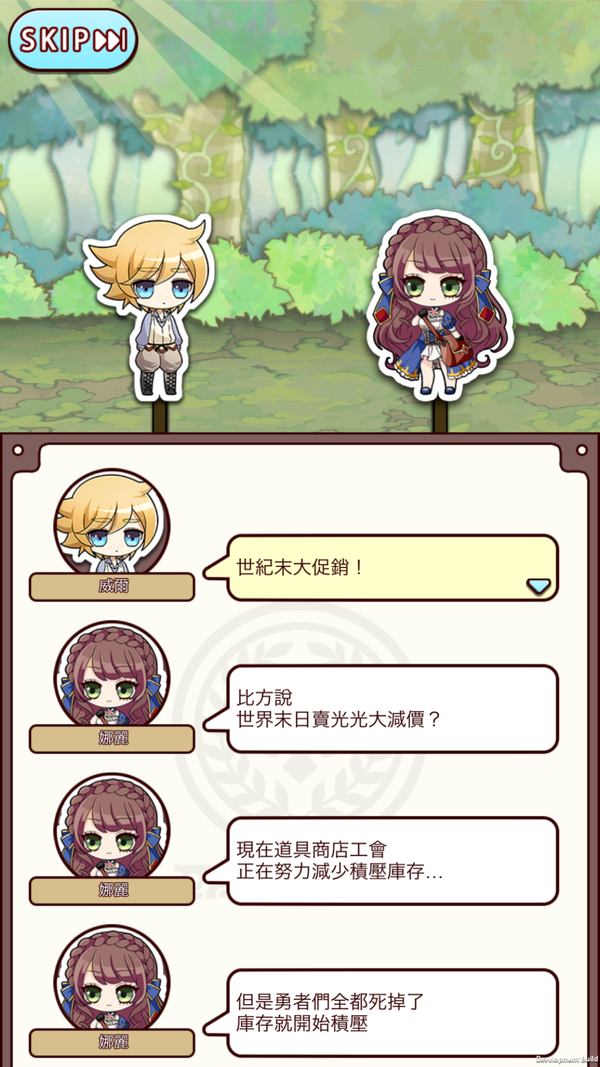Screen dimensions: 600x1067
Task: Skip the dialogue with the SKIP button
Action: (73, 40)
